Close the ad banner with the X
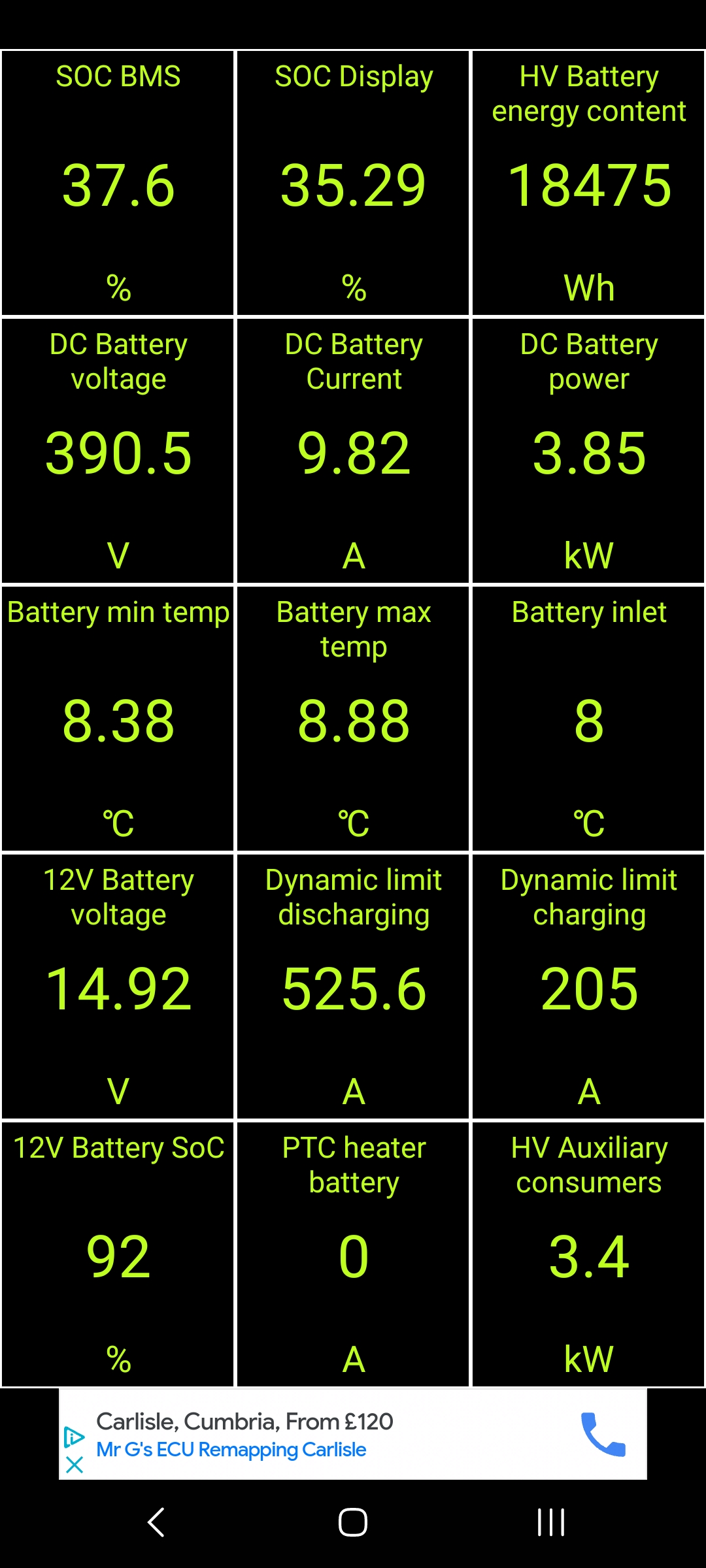The width and height of the screenshot is (706, 1568). click(x=75, y=1464)
